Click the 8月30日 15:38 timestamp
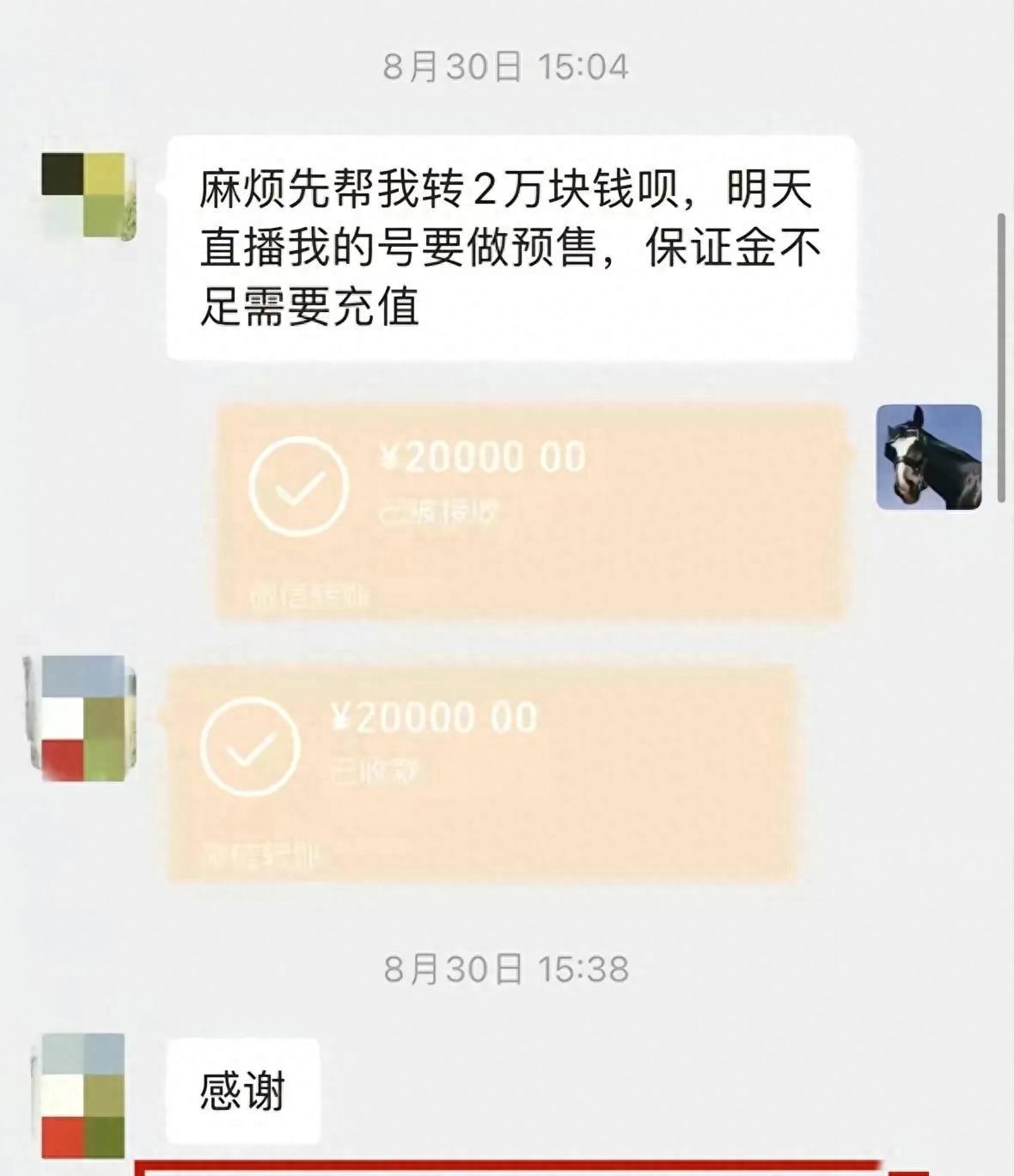 coord(509,966)
